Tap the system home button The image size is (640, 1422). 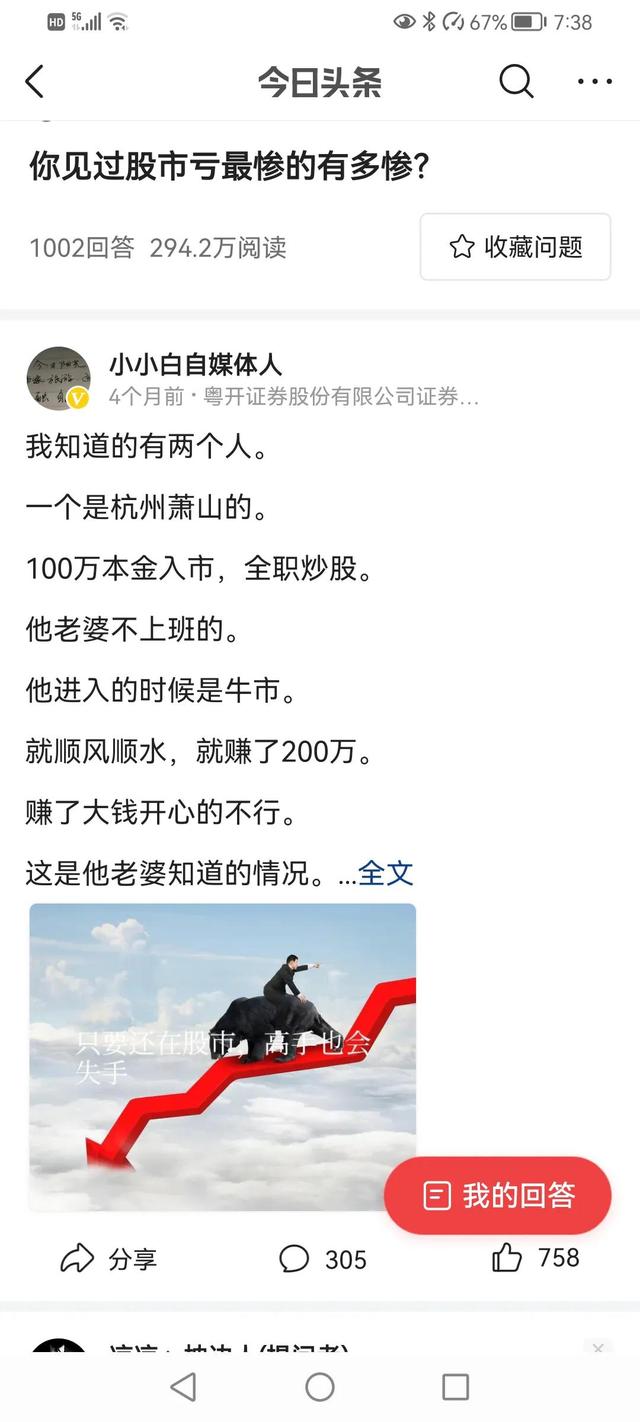click(320, 1387)
